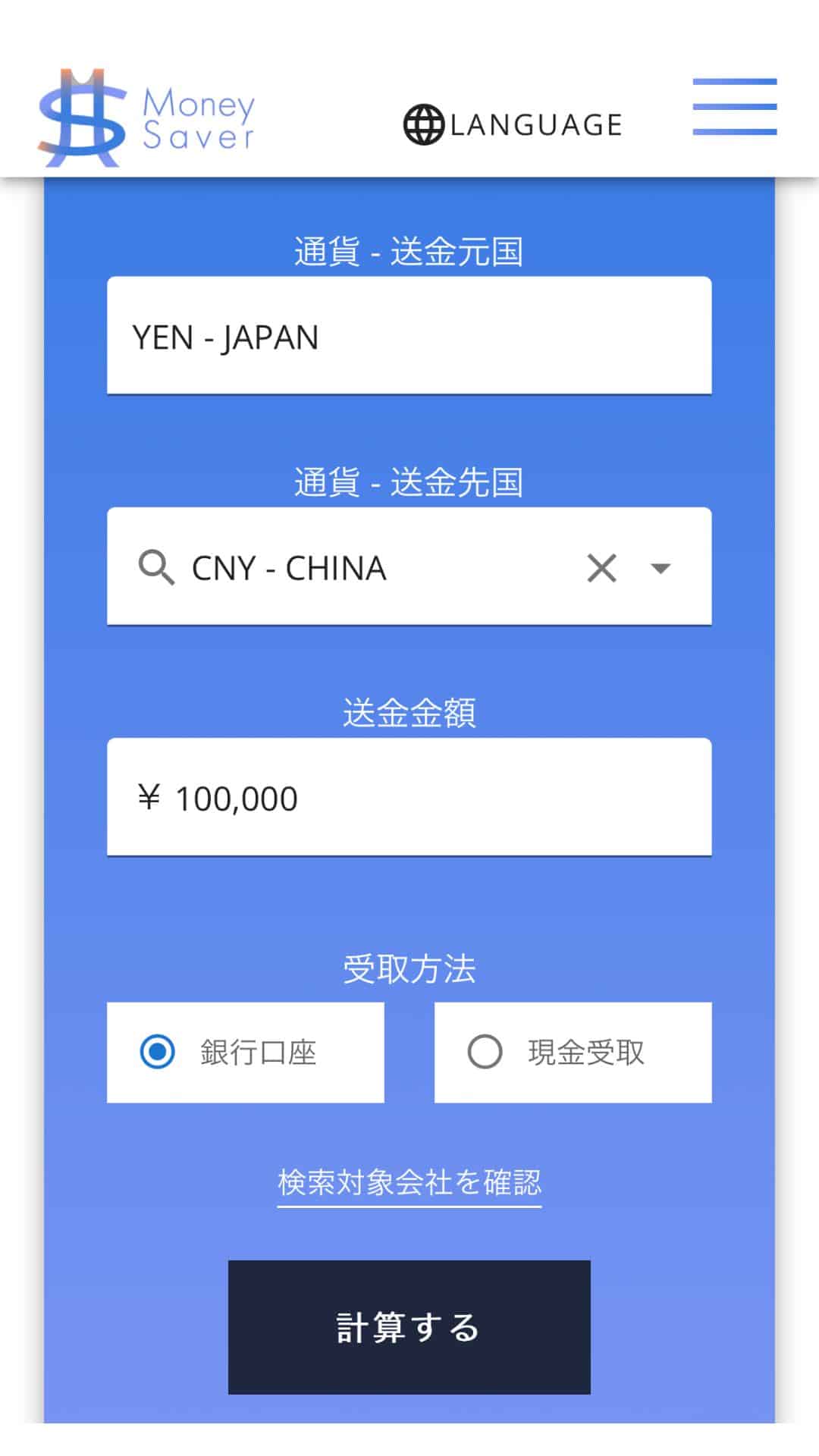Expand the destination currency dropdown arrow

tap(659, 567)
